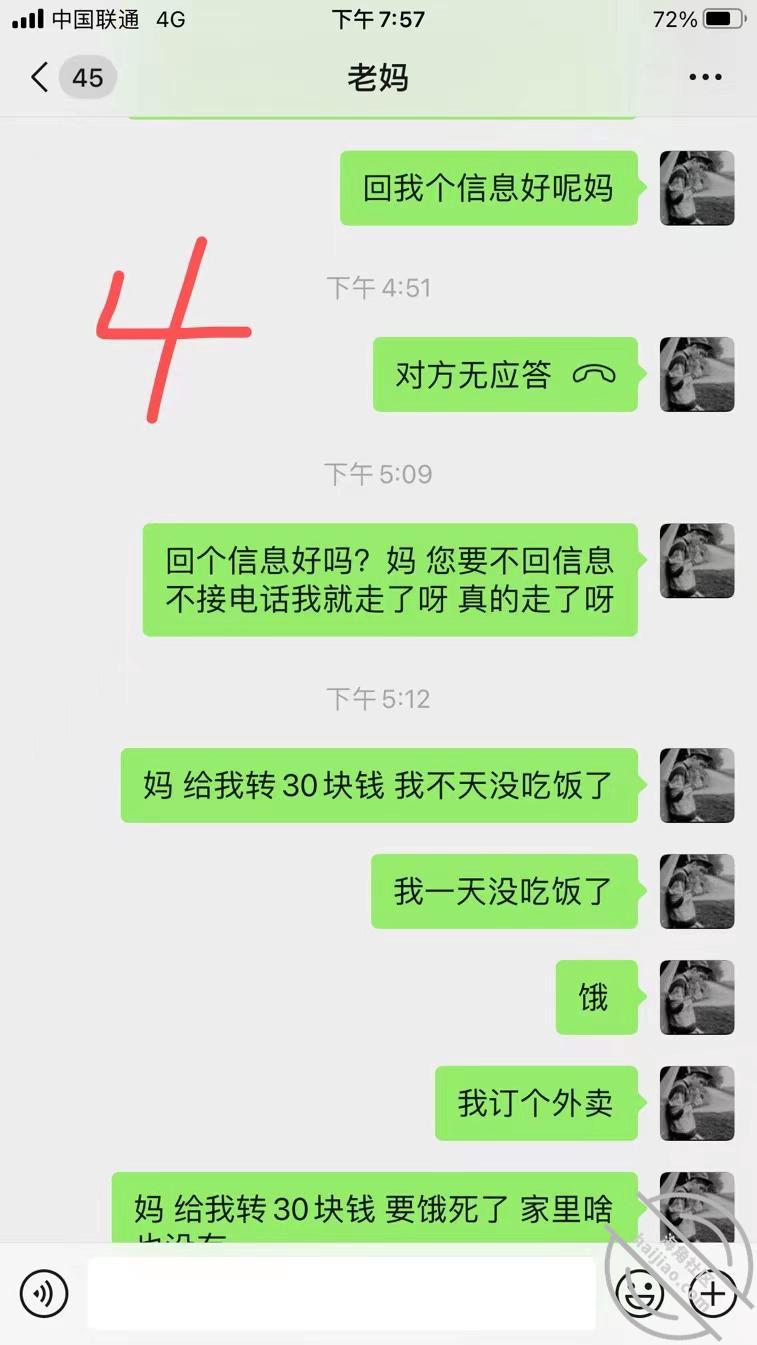Tap the 对方无应答 missed call bubble
The image size is (757, 1345).
[x=505, y=374]
